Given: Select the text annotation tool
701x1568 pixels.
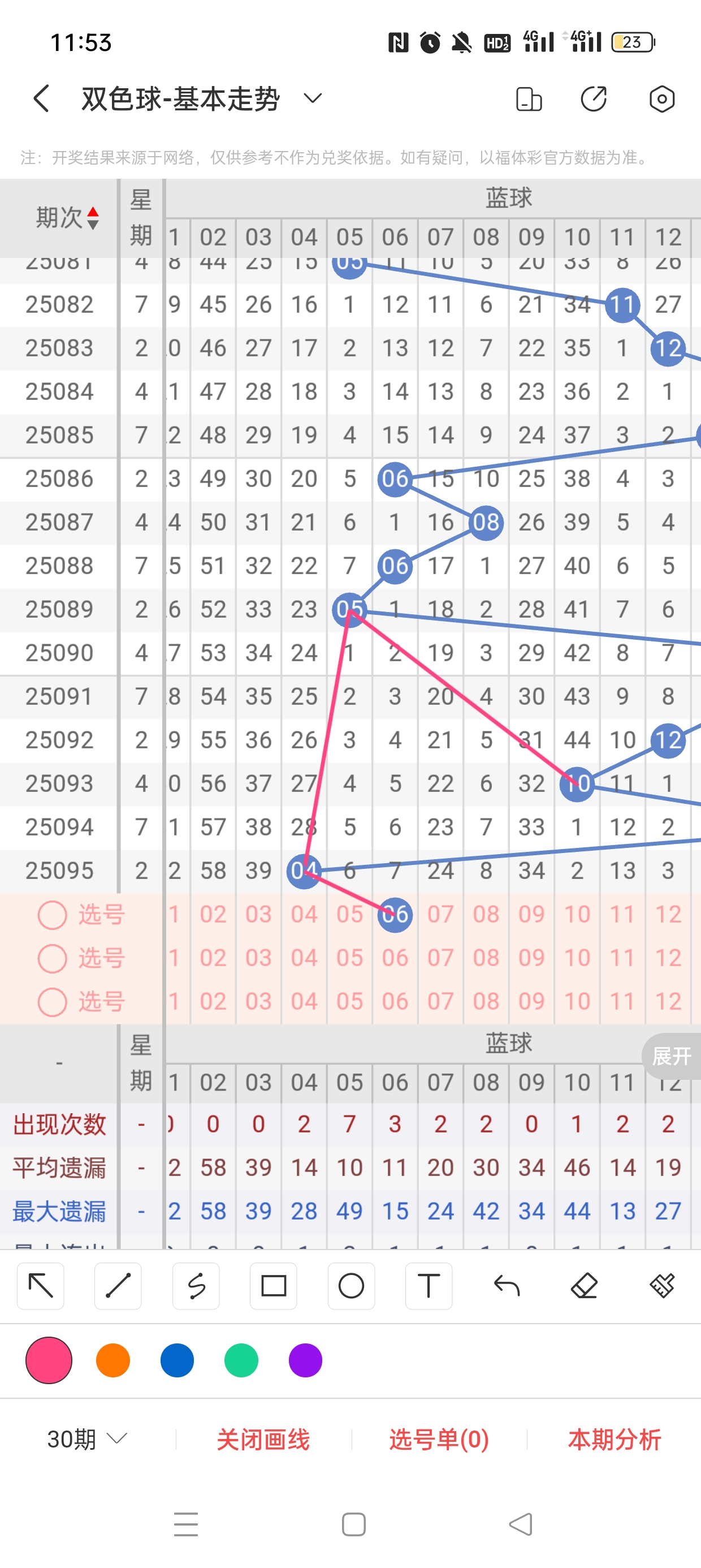Looking at the screenshot, I should click(x=429, y=1286).
